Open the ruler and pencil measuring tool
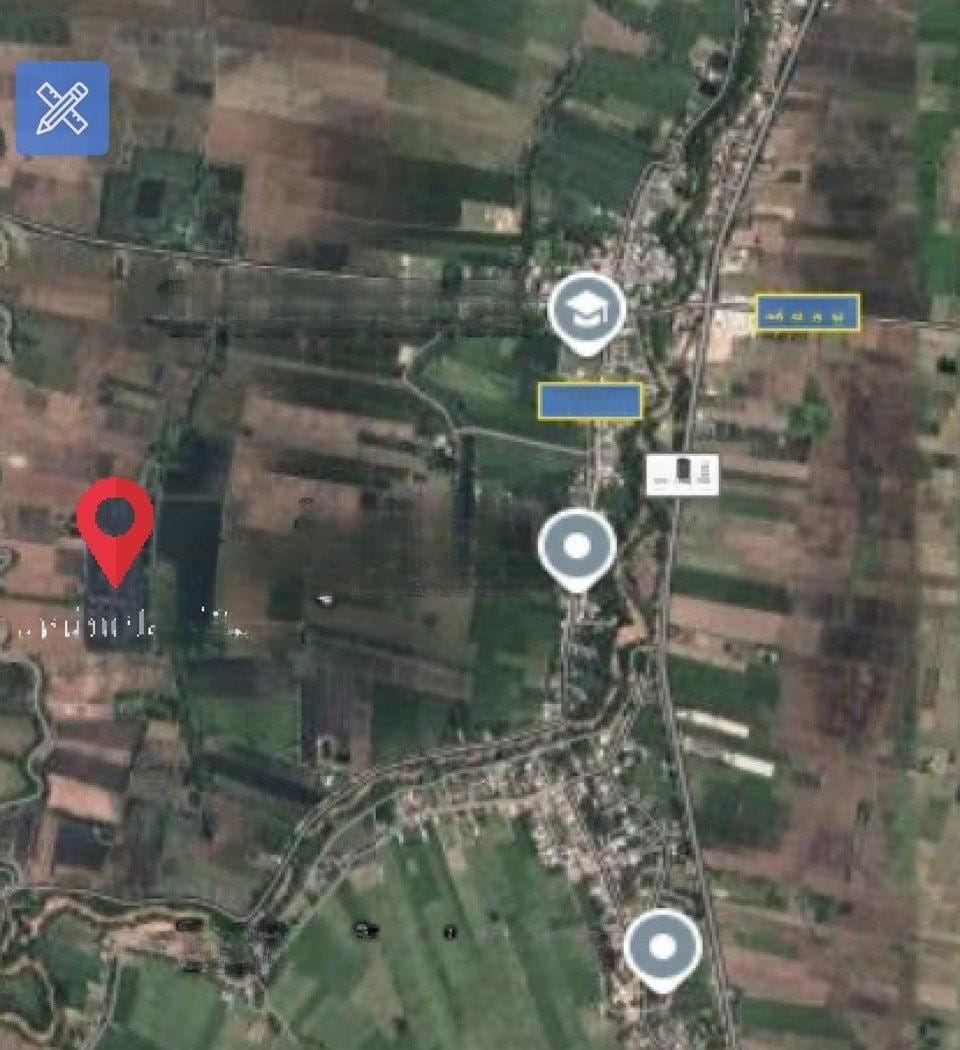Screen dimensions: 960x1050 (62, 108)
